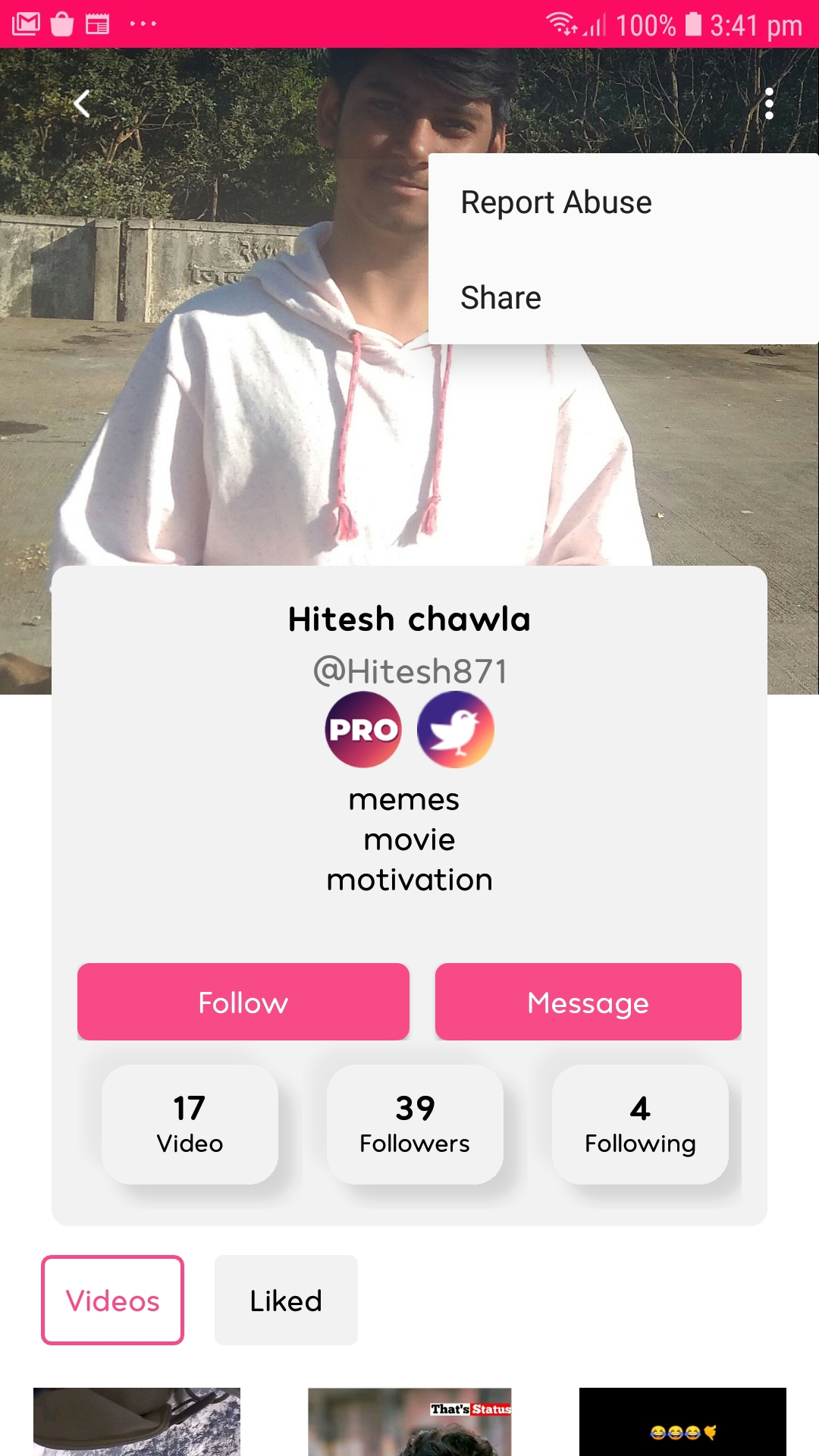Tap the bird badge icon

[456, 730]
